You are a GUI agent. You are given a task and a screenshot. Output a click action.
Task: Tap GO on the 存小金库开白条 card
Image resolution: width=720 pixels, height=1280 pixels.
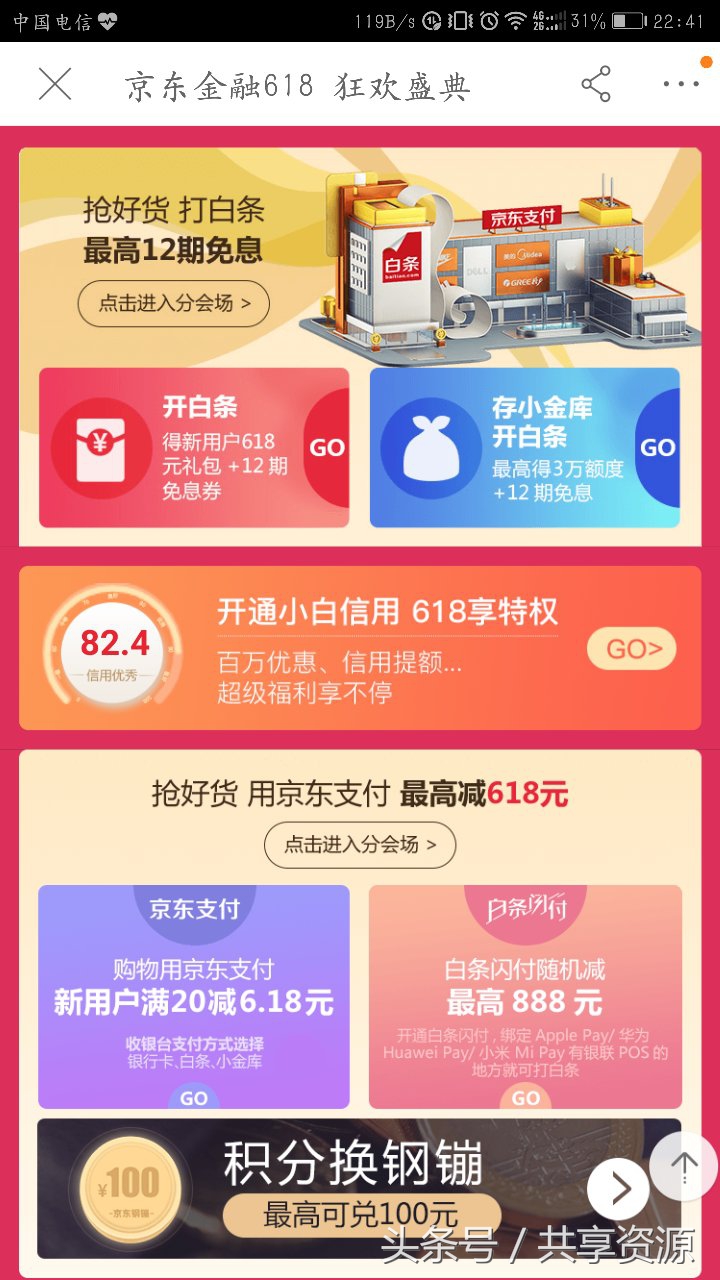pyautogui.click(x=658, y=448)
